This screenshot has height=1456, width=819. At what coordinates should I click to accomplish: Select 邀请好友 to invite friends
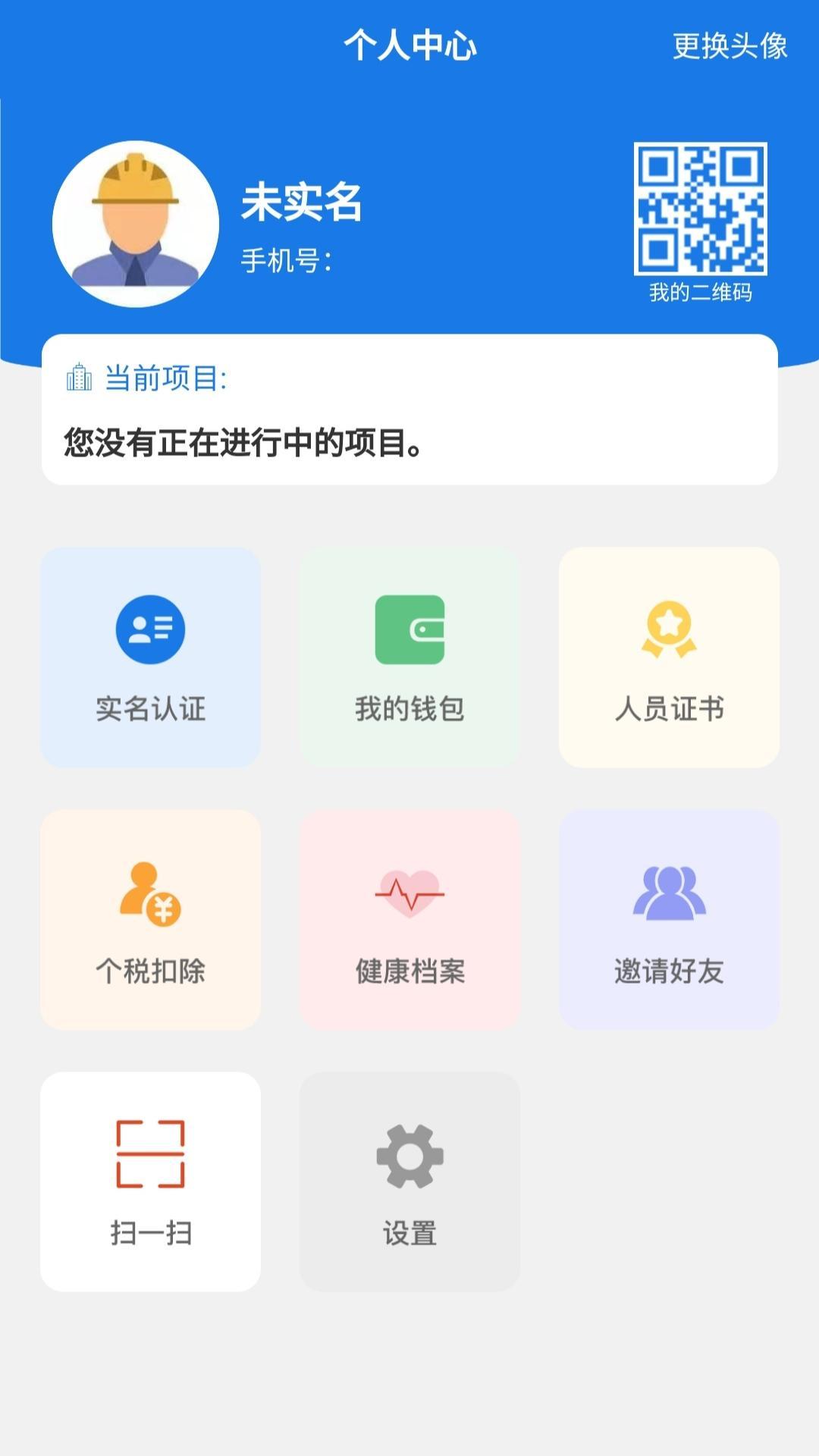coord(669,919)
